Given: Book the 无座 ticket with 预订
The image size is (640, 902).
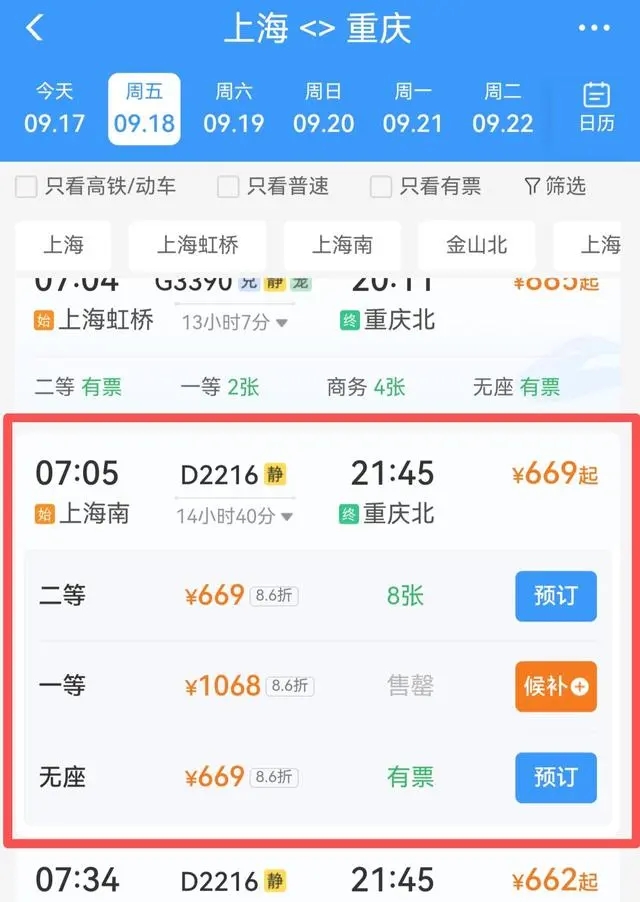Looking at the screenshot, I should point(555,778).
